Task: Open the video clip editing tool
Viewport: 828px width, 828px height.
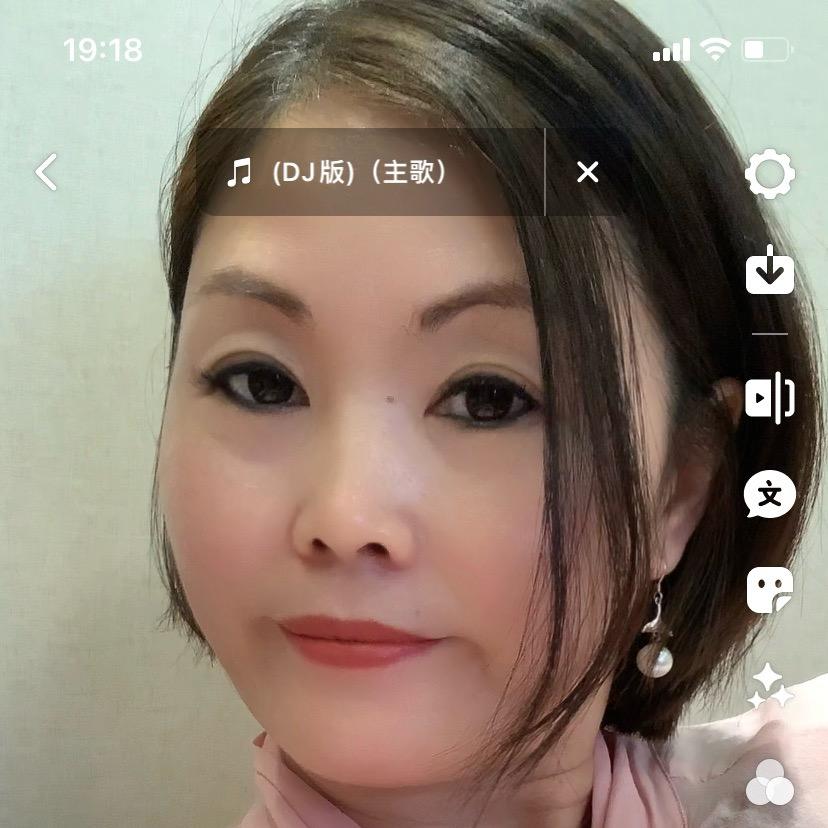Action: [x=769, y=398]
